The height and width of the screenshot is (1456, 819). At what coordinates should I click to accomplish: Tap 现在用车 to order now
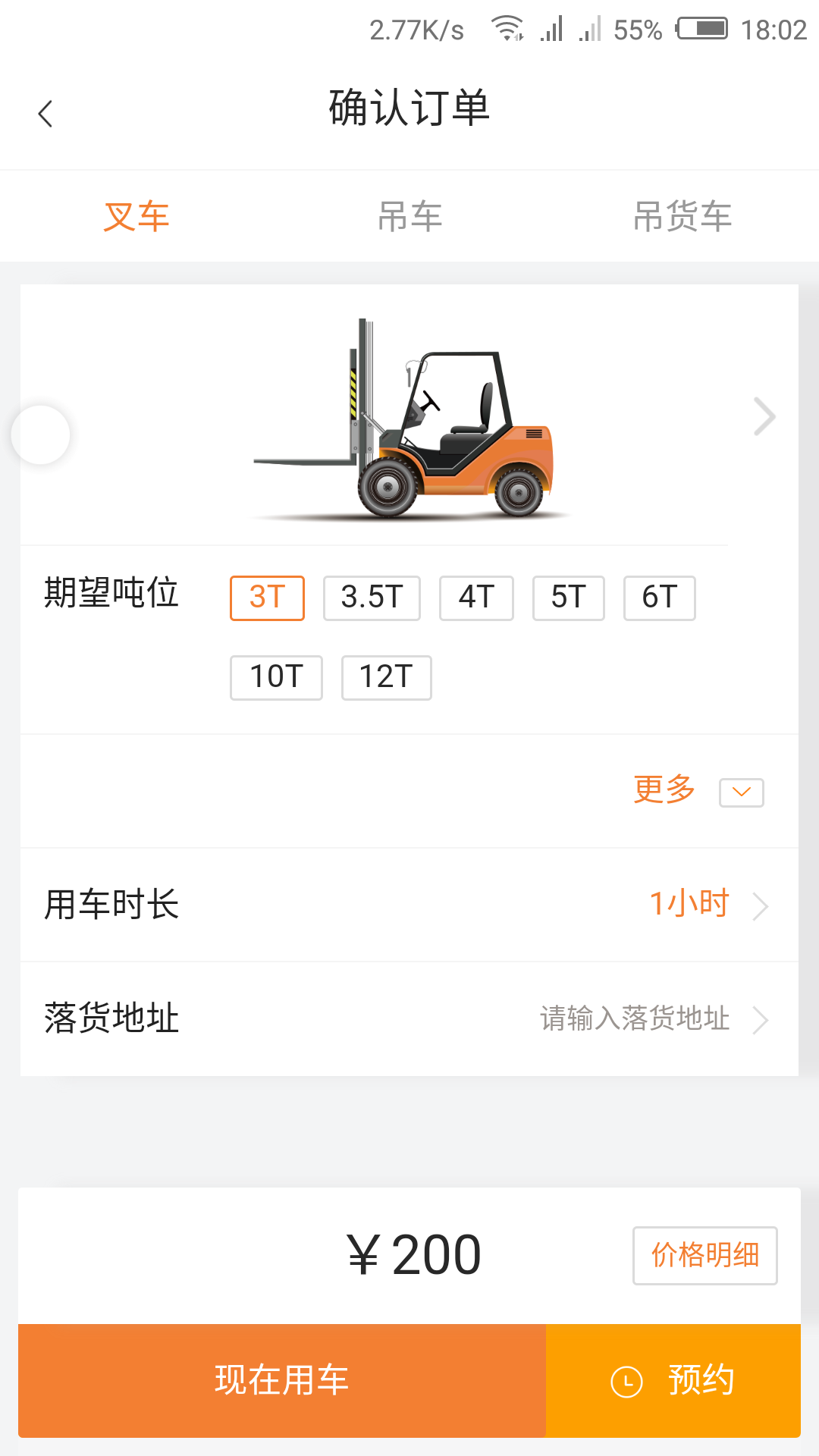[x=282, y=1380]
